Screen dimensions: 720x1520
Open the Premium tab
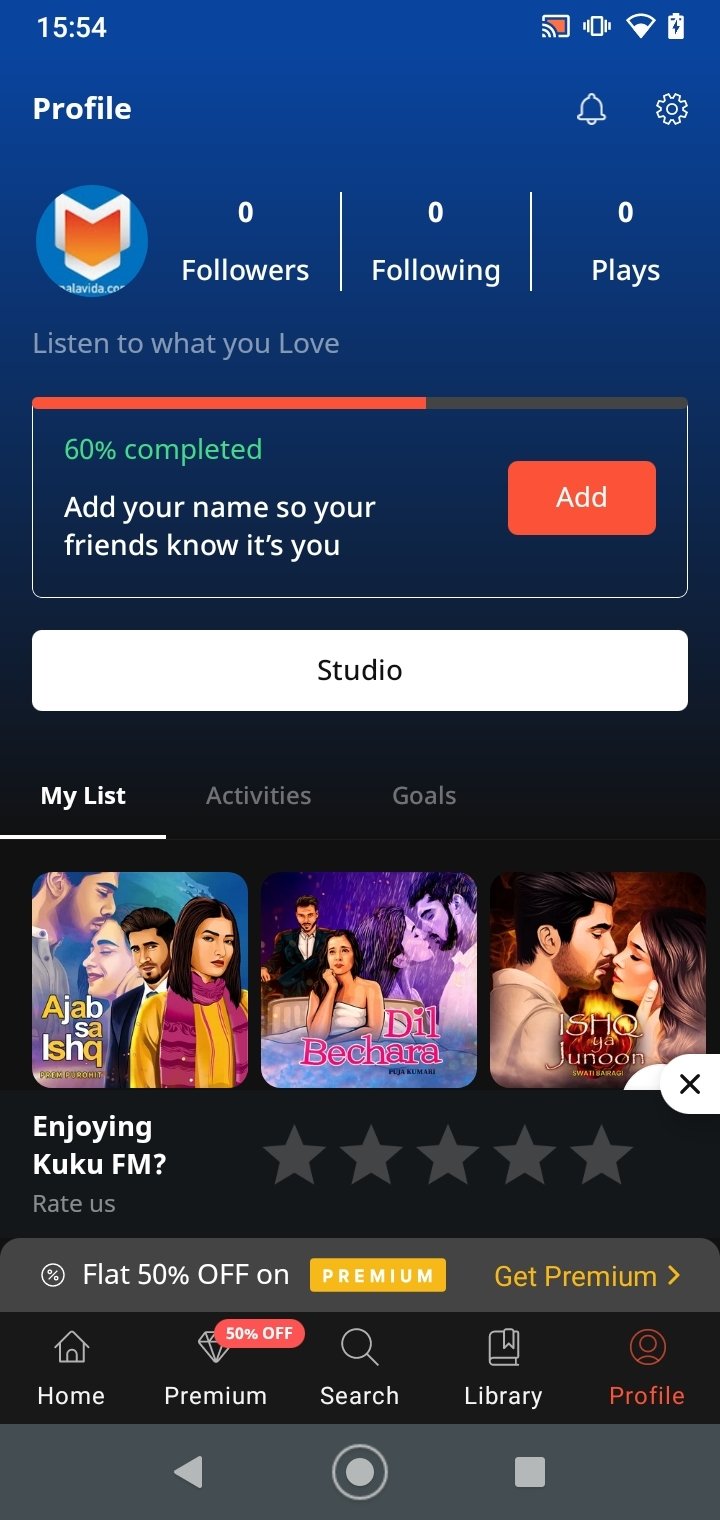(x=216, y=1368)
